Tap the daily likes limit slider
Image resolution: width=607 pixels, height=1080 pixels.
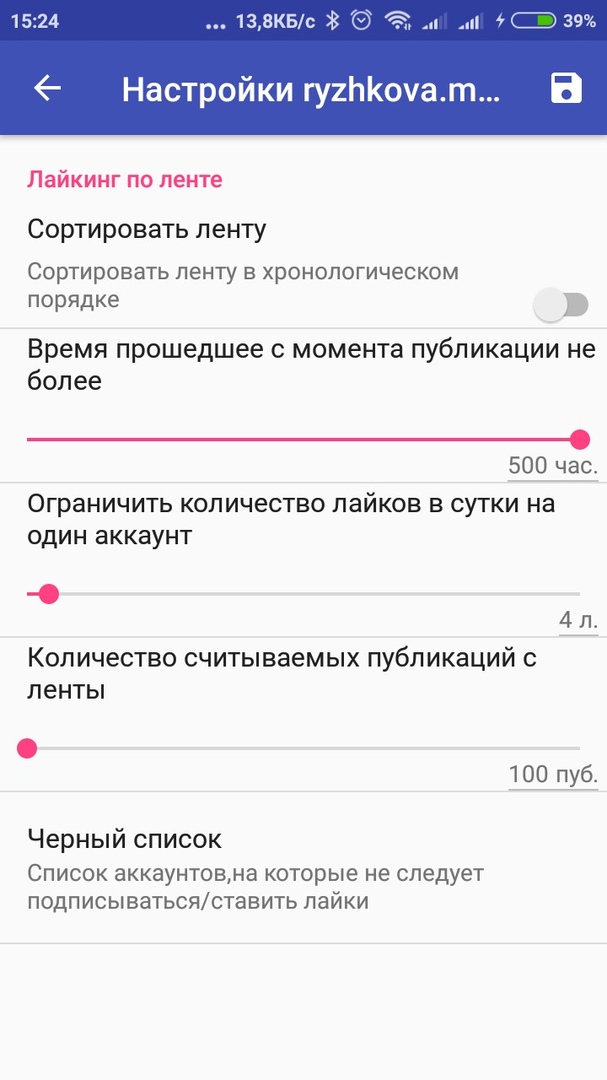pos(303,594)
